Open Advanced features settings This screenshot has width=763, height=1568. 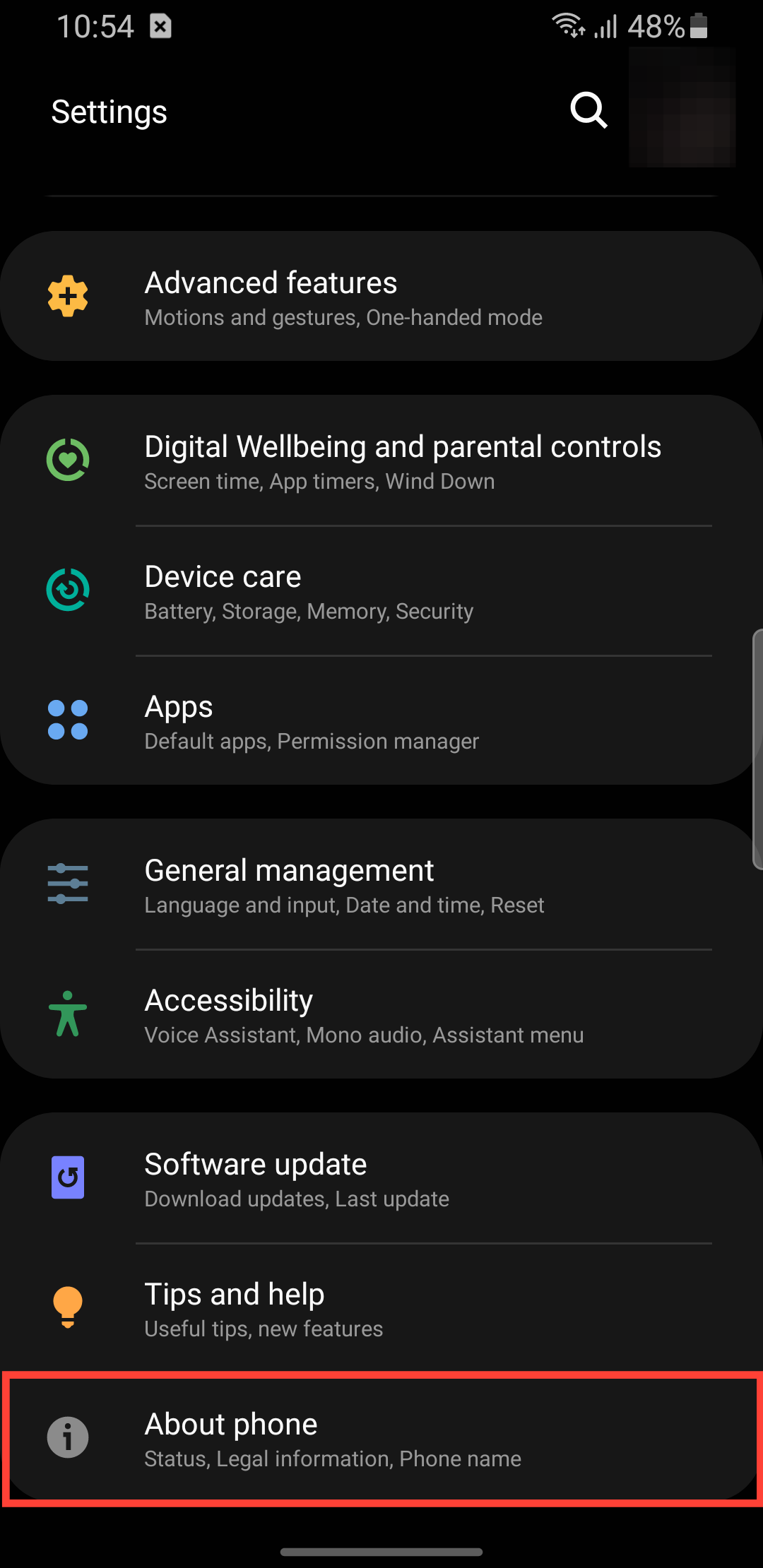[381, 297]
